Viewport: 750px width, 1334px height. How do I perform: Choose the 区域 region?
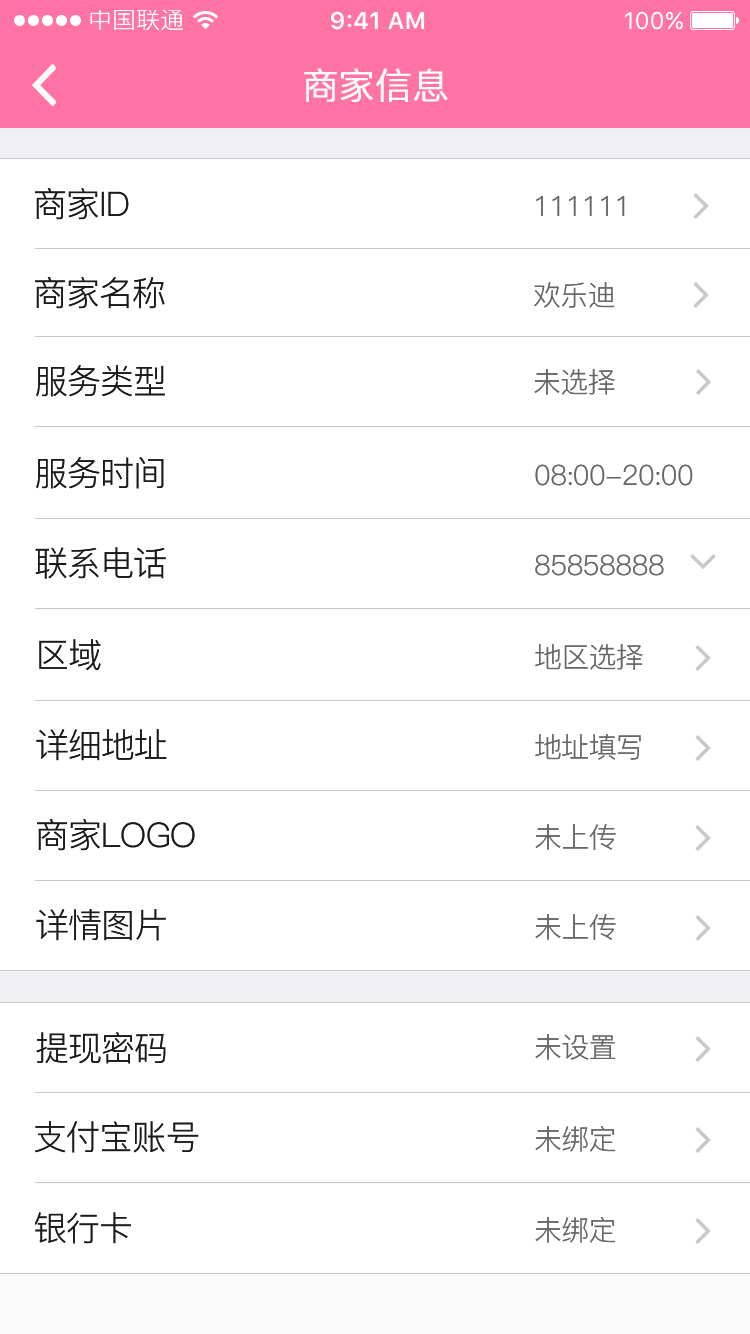[x=375, y=657]
